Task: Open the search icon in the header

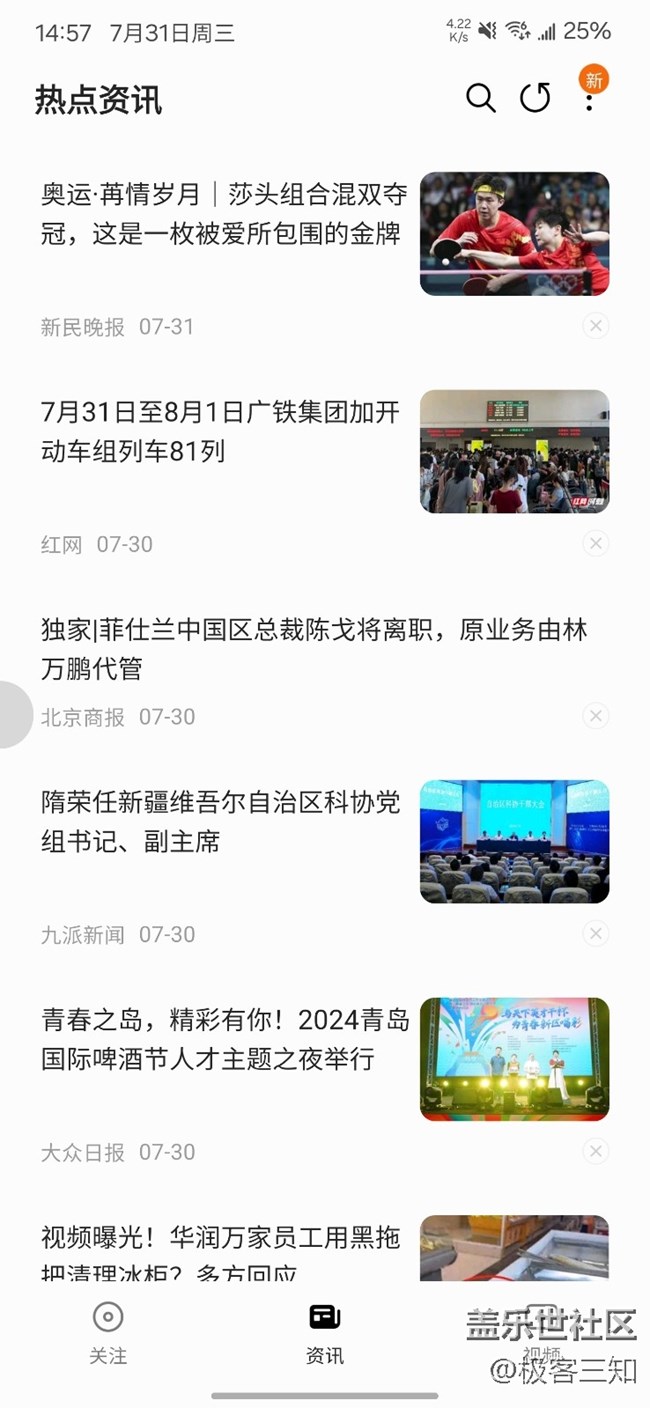Action: (481, 98)
